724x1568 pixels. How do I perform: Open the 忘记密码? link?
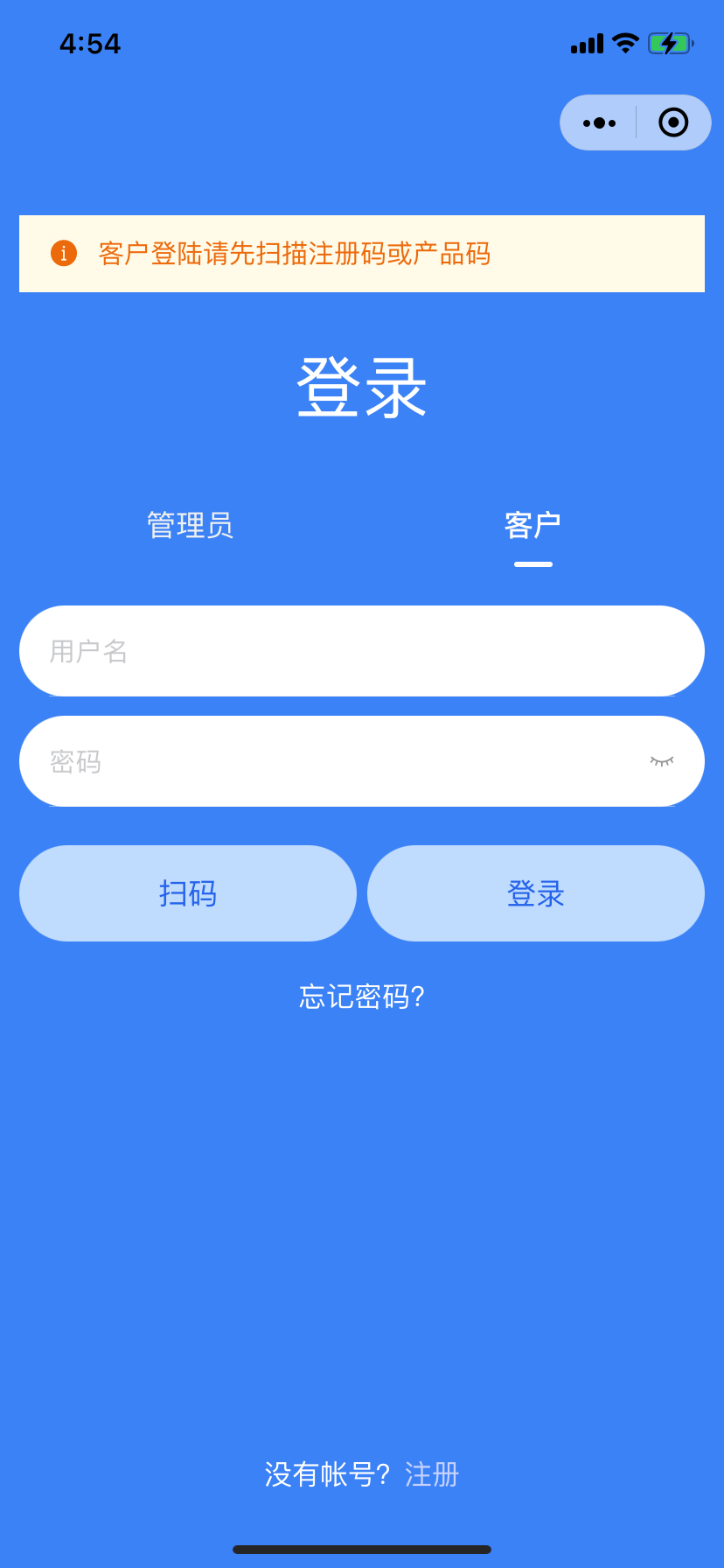point(362,996)
